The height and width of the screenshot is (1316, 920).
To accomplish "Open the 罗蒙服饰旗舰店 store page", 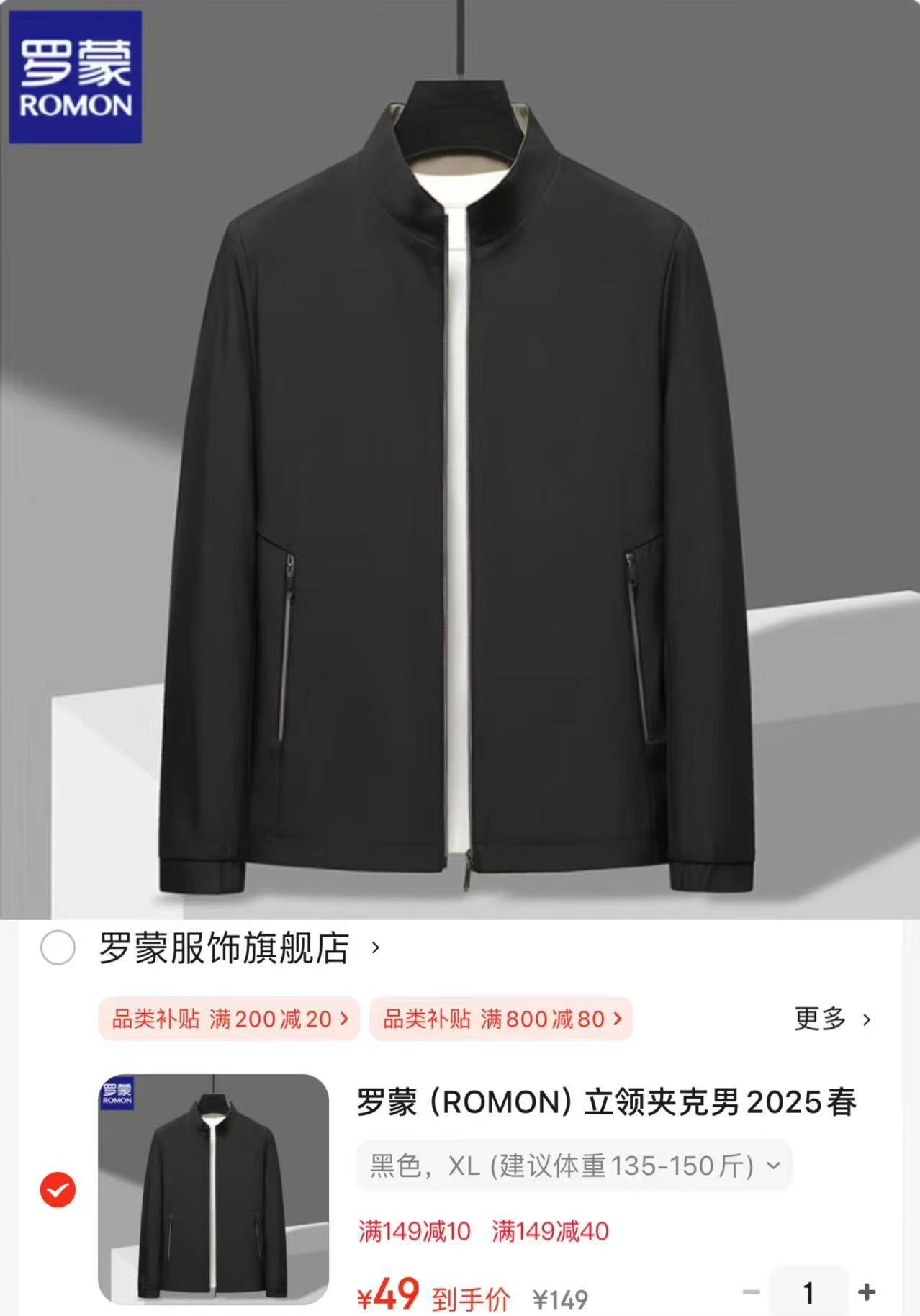I will (x=225, y=947).
